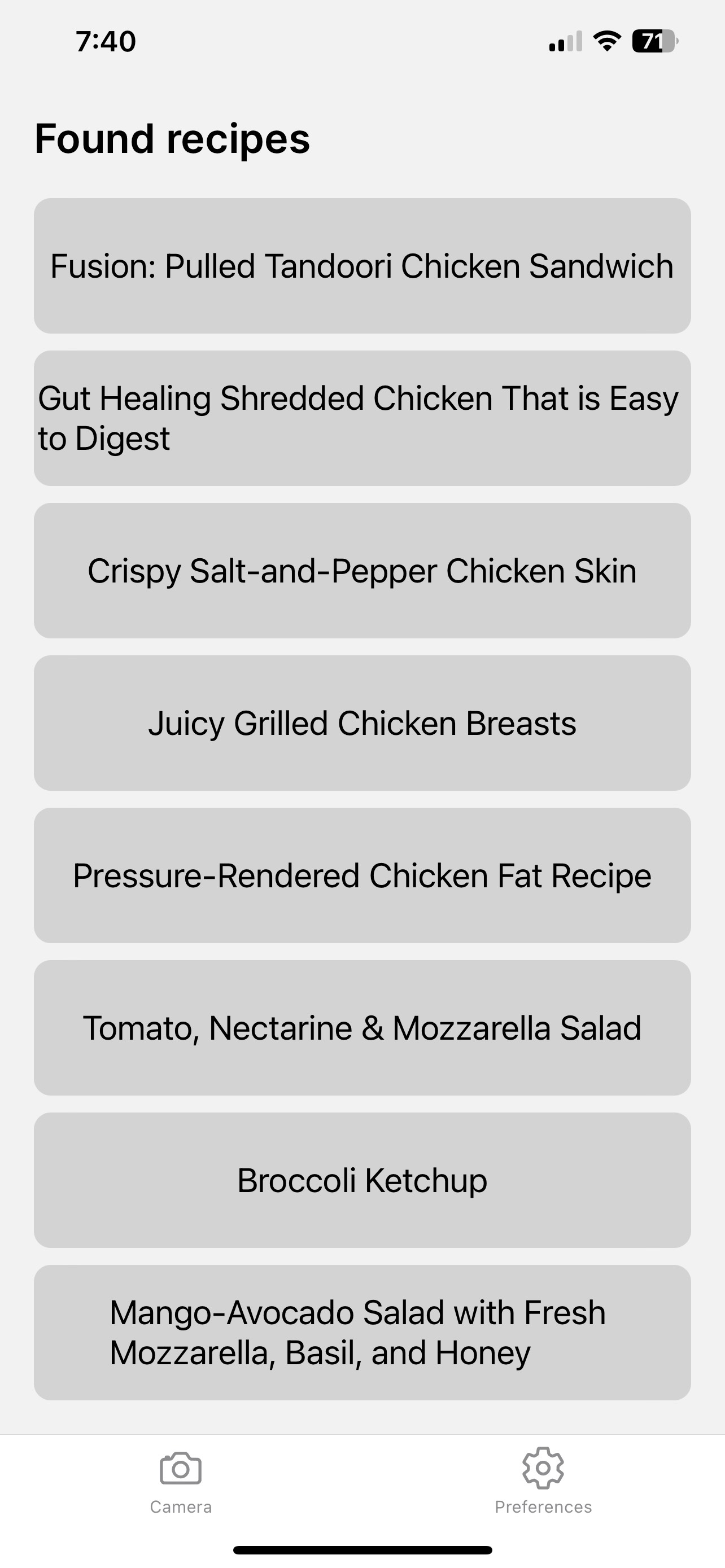View the Broccoli Ketchup recipe
The height and width of the screenshot is (1568, 725).
362,1180
